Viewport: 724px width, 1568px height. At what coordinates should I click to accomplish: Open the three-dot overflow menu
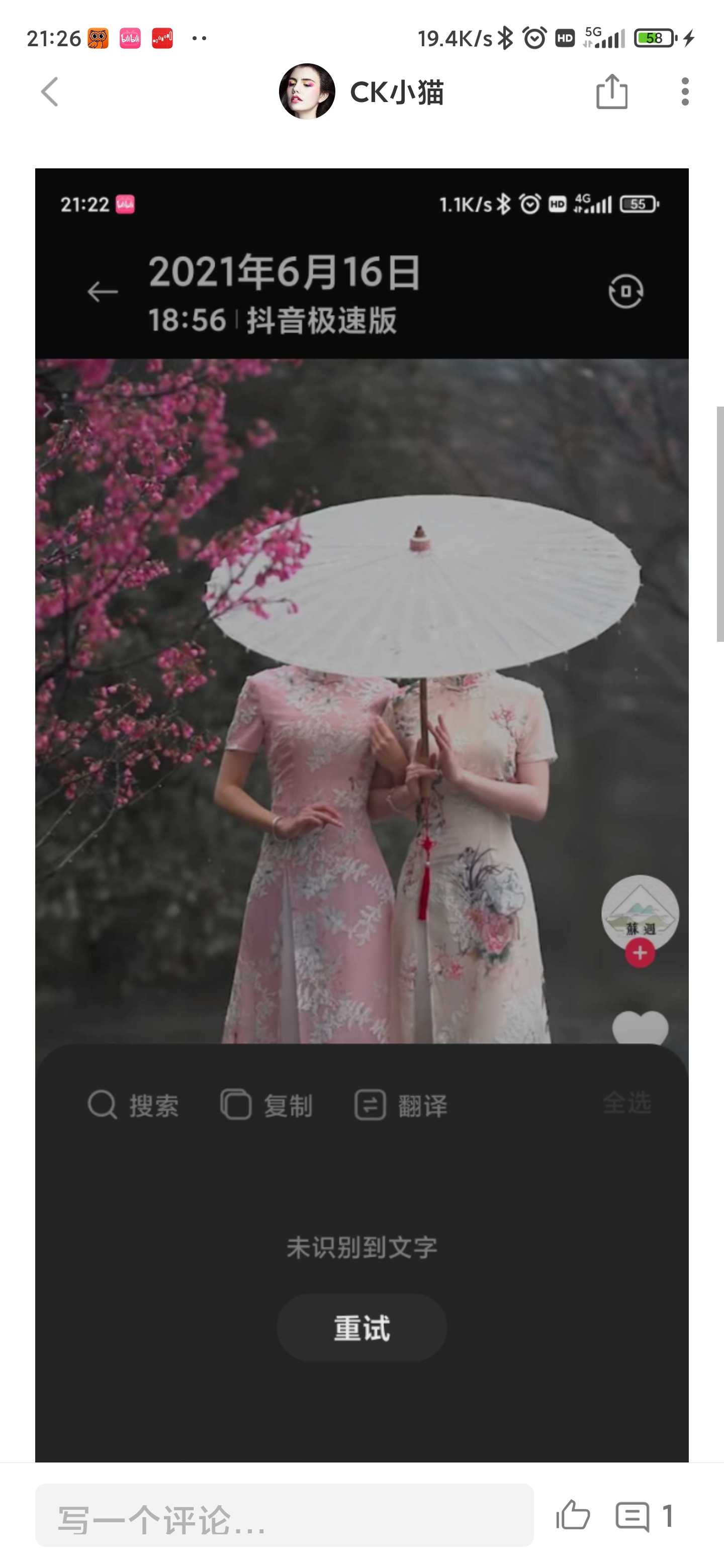(x=685, y=92)
